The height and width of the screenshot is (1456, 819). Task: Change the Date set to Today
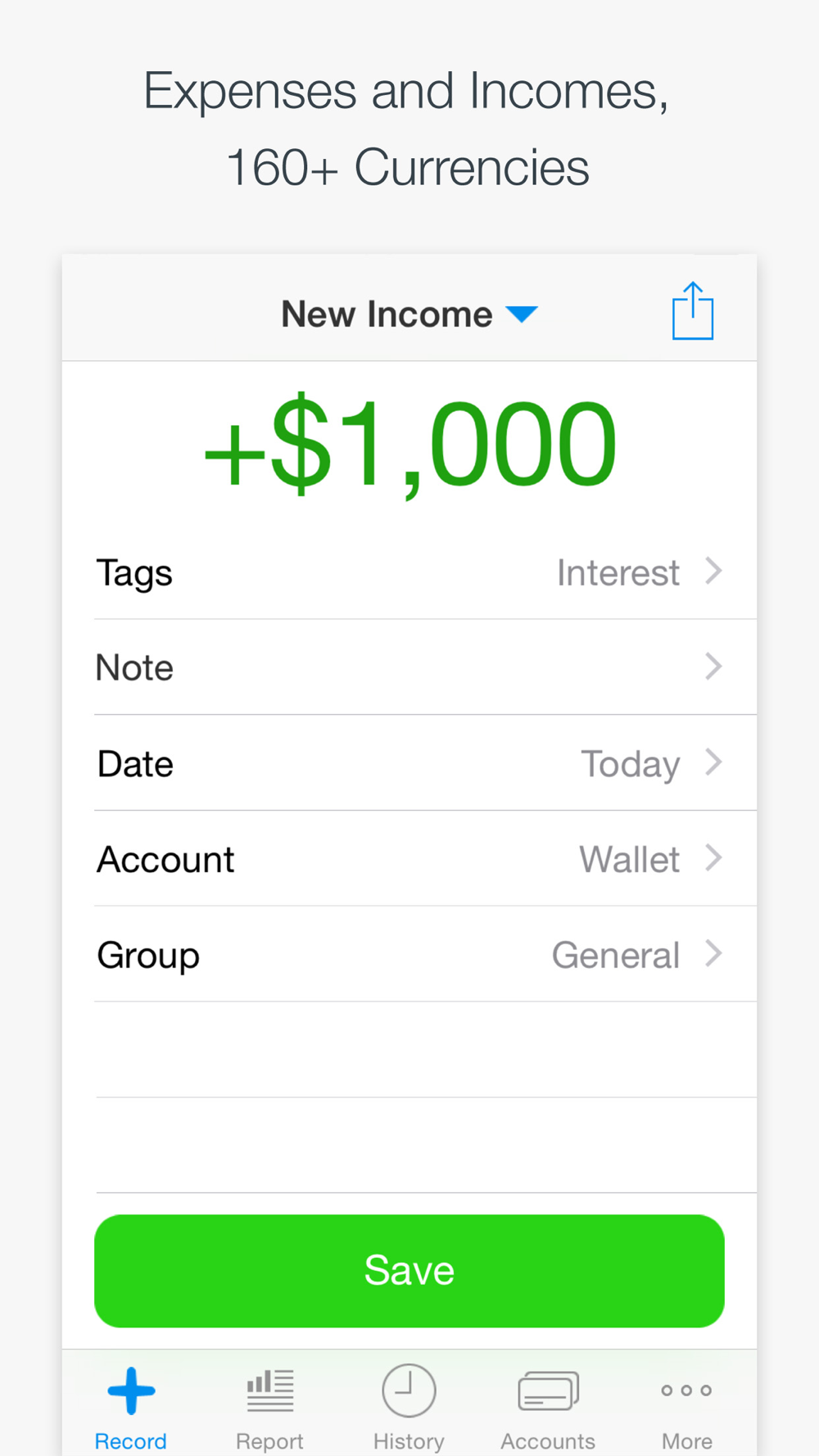(x=409, y=763)
